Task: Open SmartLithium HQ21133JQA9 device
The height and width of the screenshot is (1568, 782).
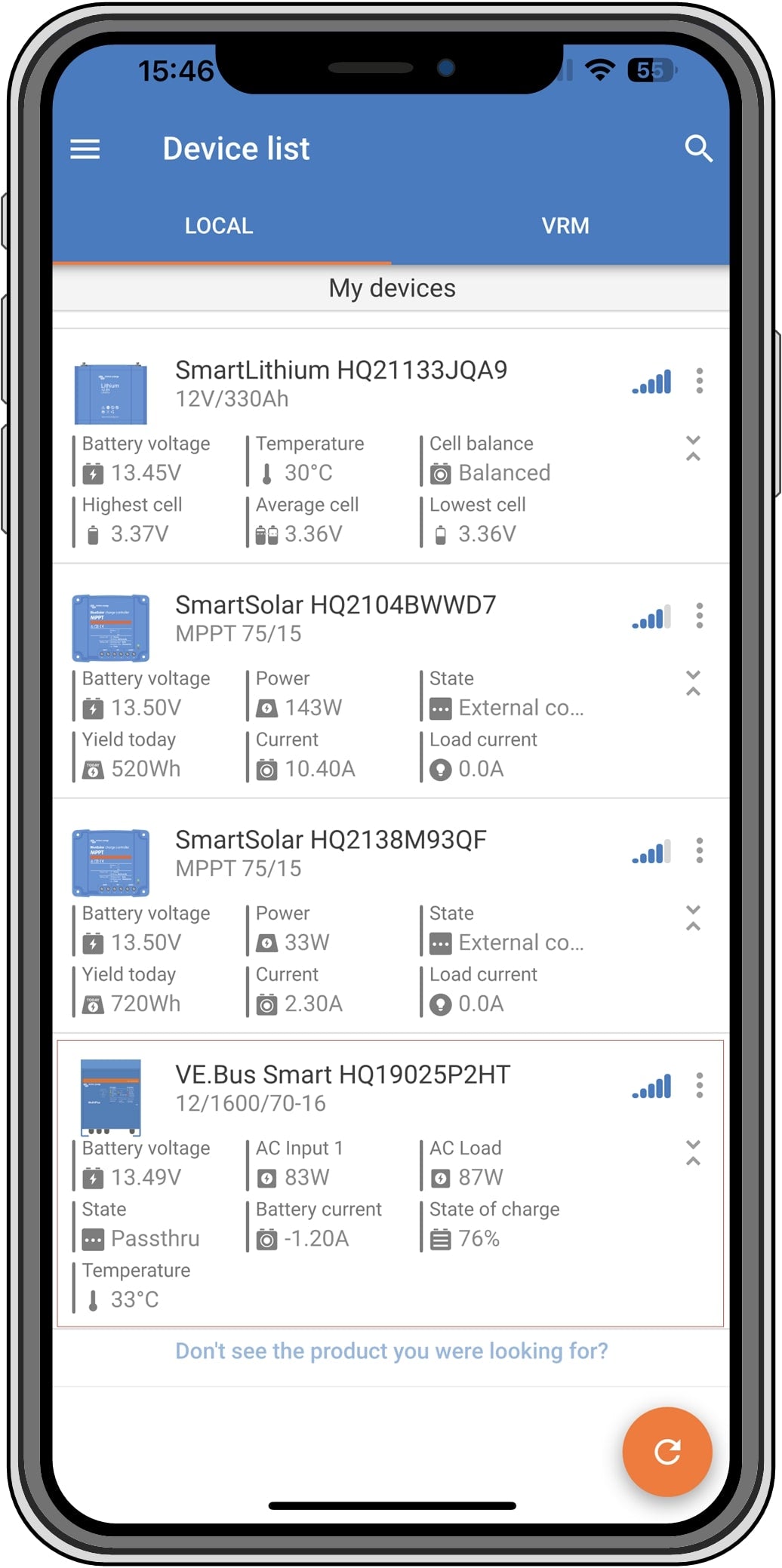Action: tap(341, 370)
